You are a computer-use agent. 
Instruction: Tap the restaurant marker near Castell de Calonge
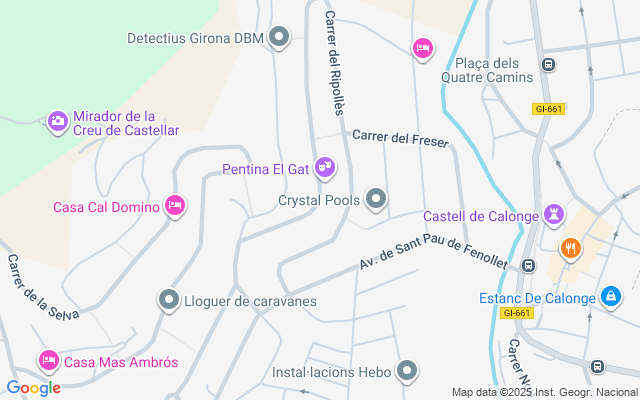coord(570,248)
